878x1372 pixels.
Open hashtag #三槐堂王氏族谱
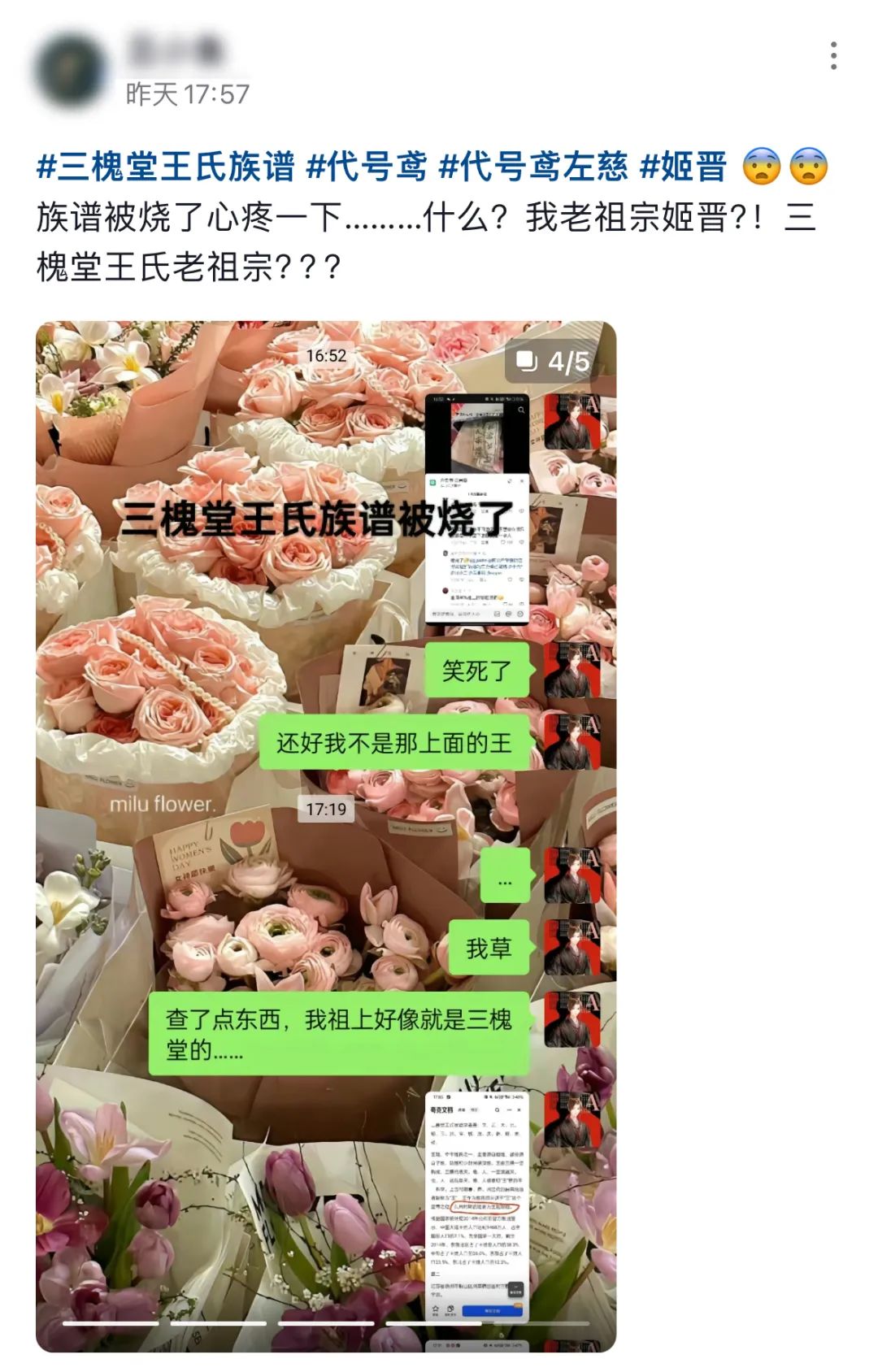click(x=165, y=167)
